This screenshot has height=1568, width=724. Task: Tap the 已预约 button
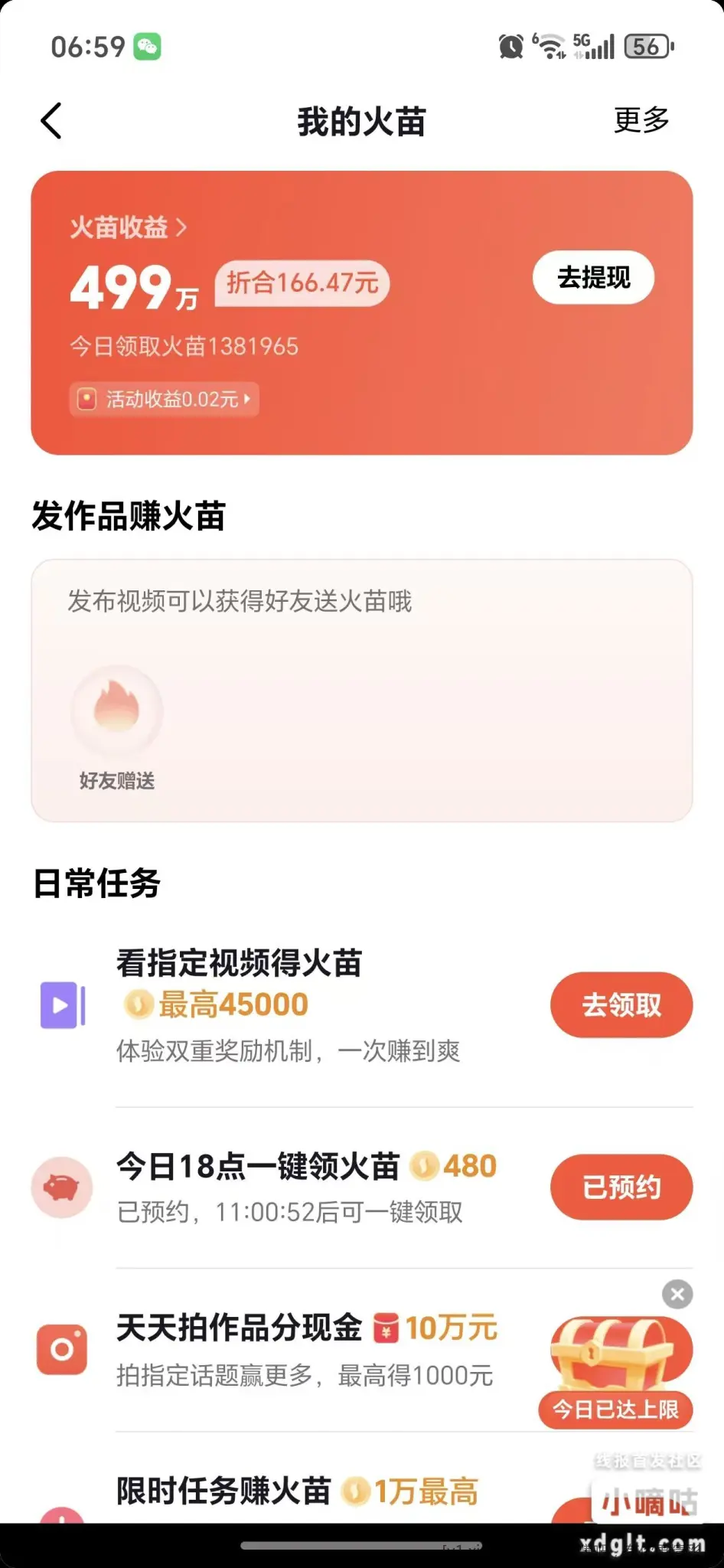point(621,1187)
